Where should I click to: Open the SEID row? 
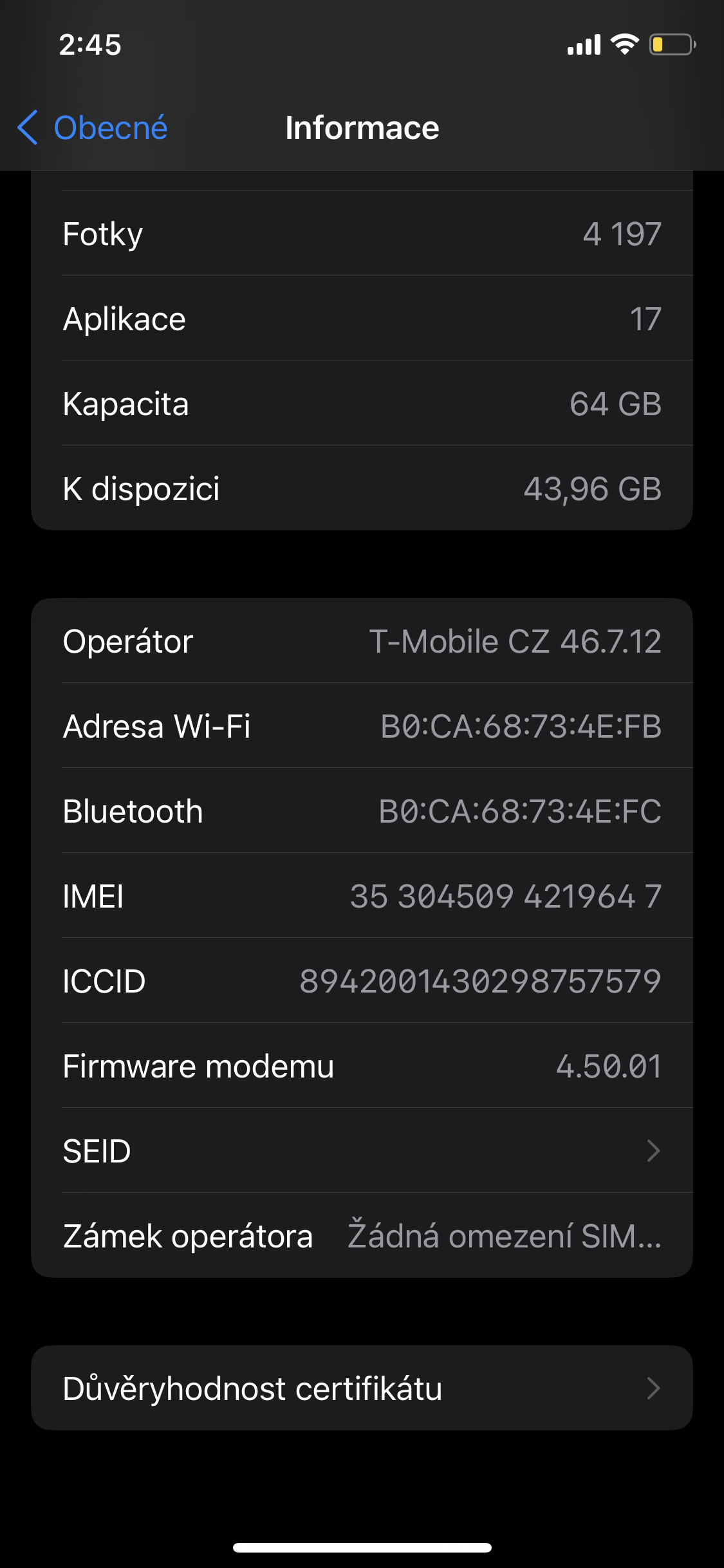click(x=362, y=1151)
